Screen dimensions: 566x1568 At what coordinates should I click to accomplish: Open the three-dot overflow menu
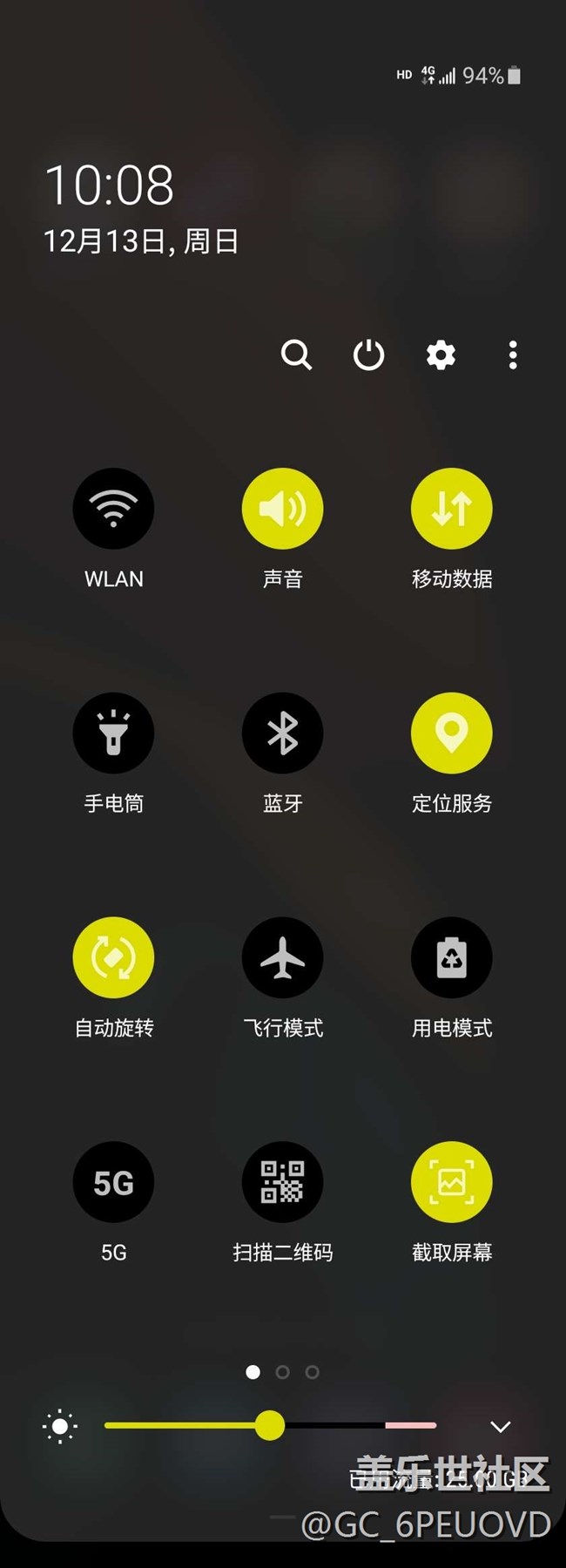point(513,355)
